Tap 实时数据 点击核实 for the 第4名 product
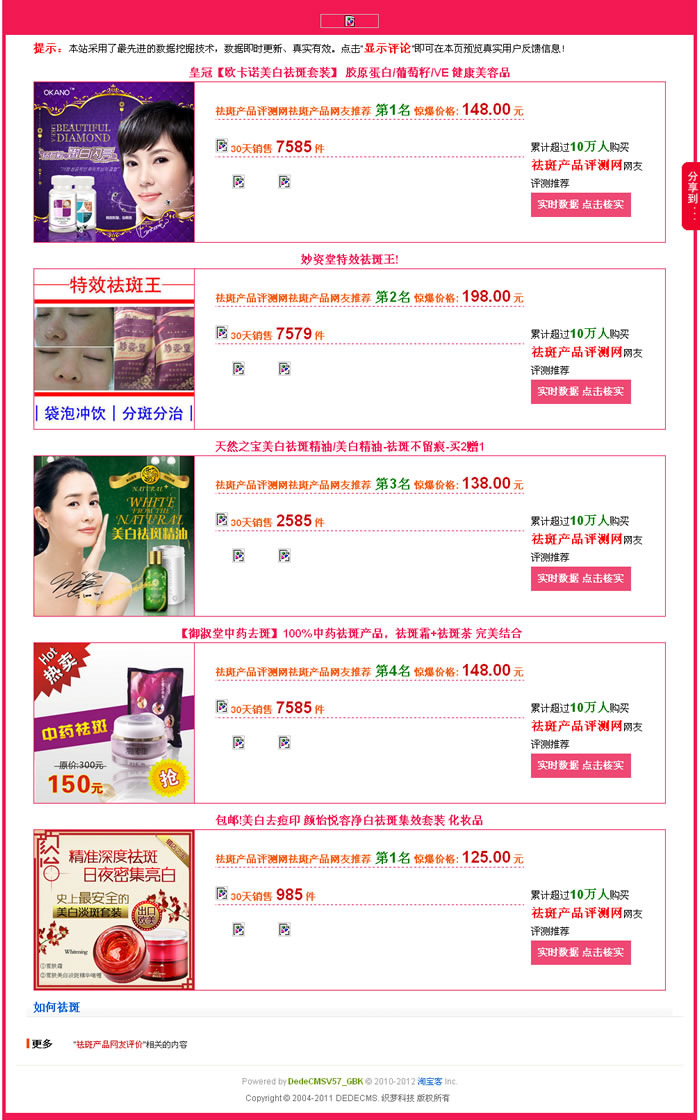This screenshot has height=1120, width=700. (x=581, y=765)
